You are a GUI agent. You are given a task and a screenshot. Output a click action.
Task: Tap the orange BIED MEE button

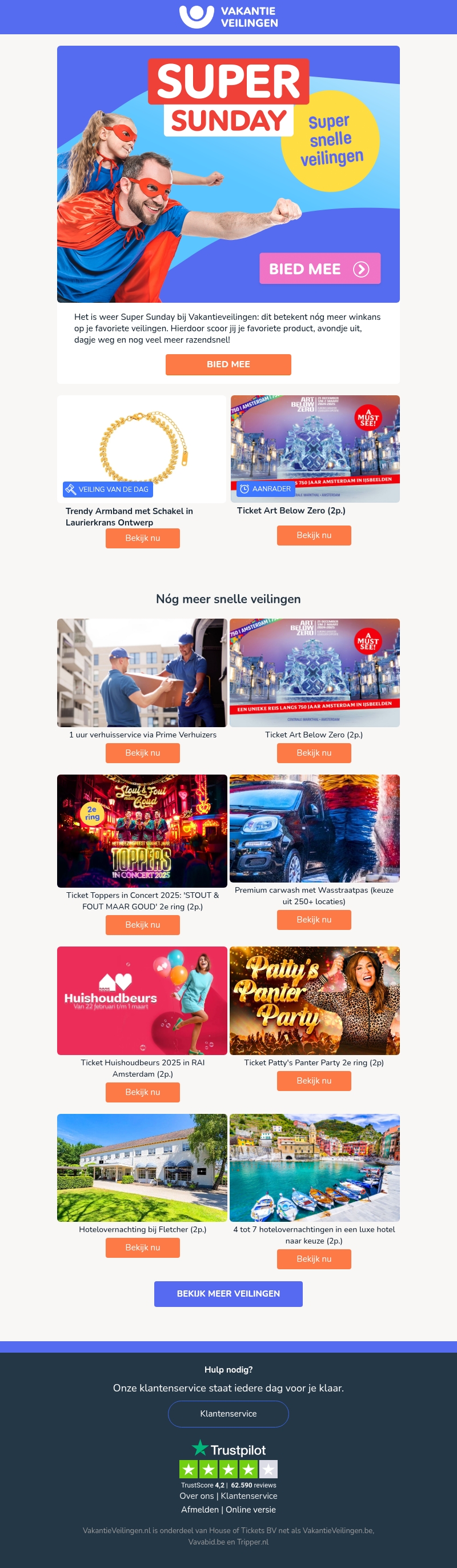(x=228, y=364)
